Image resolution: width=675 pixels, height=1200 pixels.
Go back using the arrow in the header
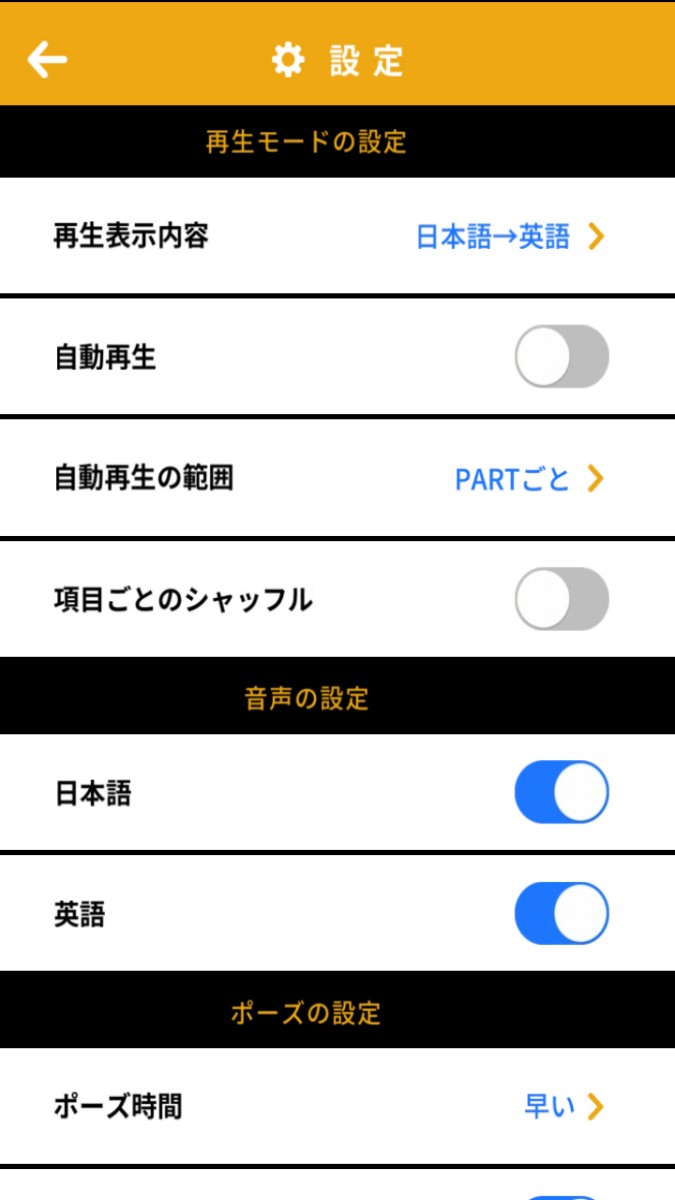pyautogui.click(x=47, y=60)
